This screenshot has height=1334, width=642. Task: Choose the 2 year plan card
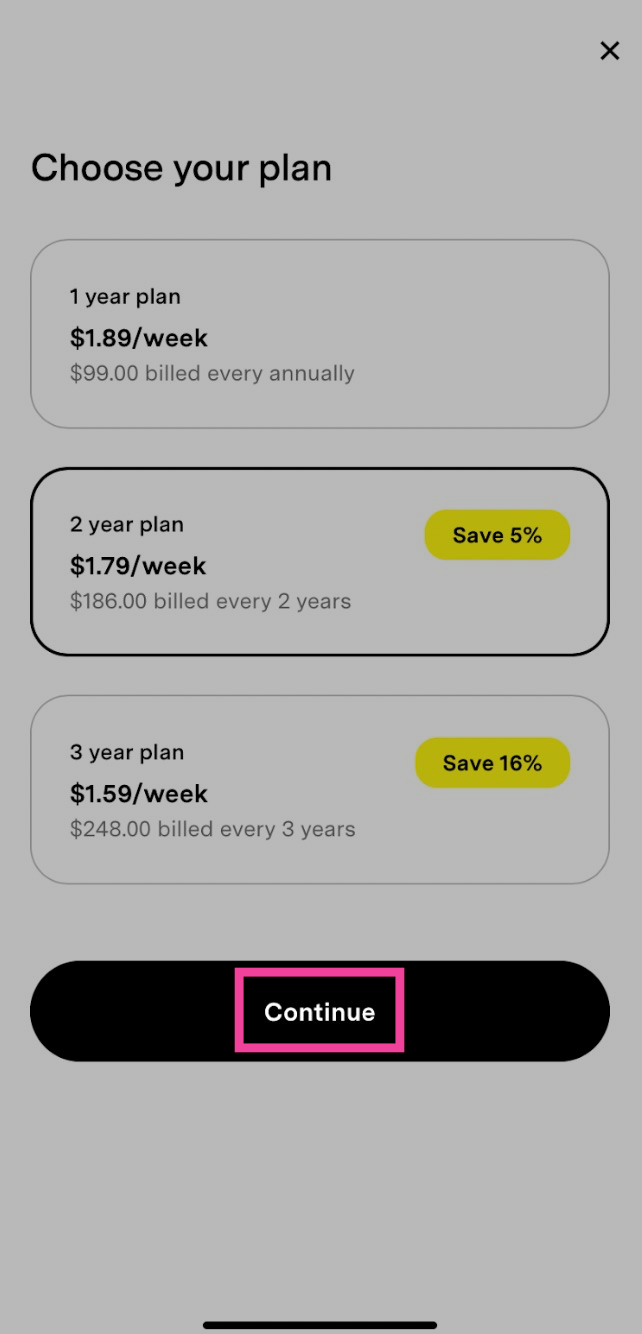320,561
